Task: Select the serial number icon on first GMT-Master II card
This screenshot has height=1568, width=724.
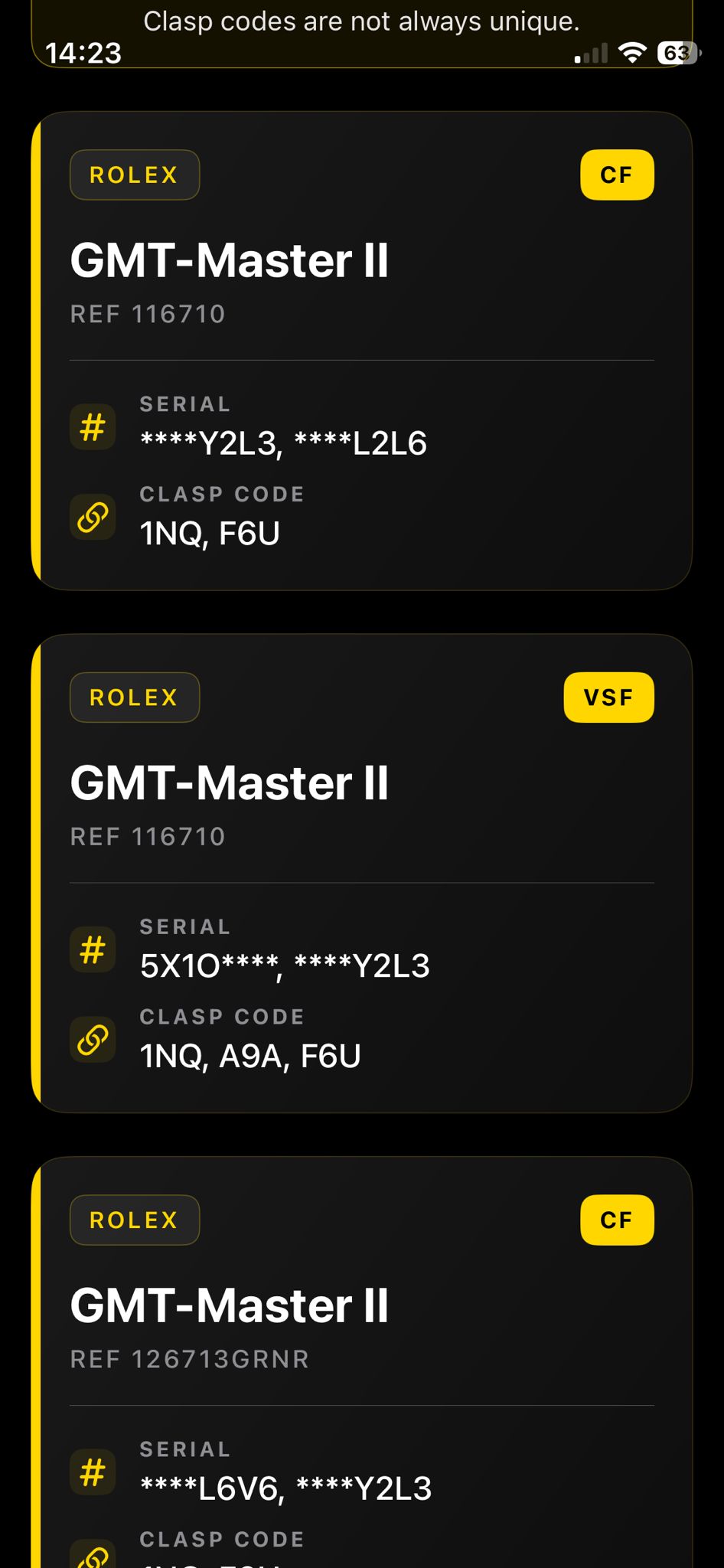Action: (93, 426)
